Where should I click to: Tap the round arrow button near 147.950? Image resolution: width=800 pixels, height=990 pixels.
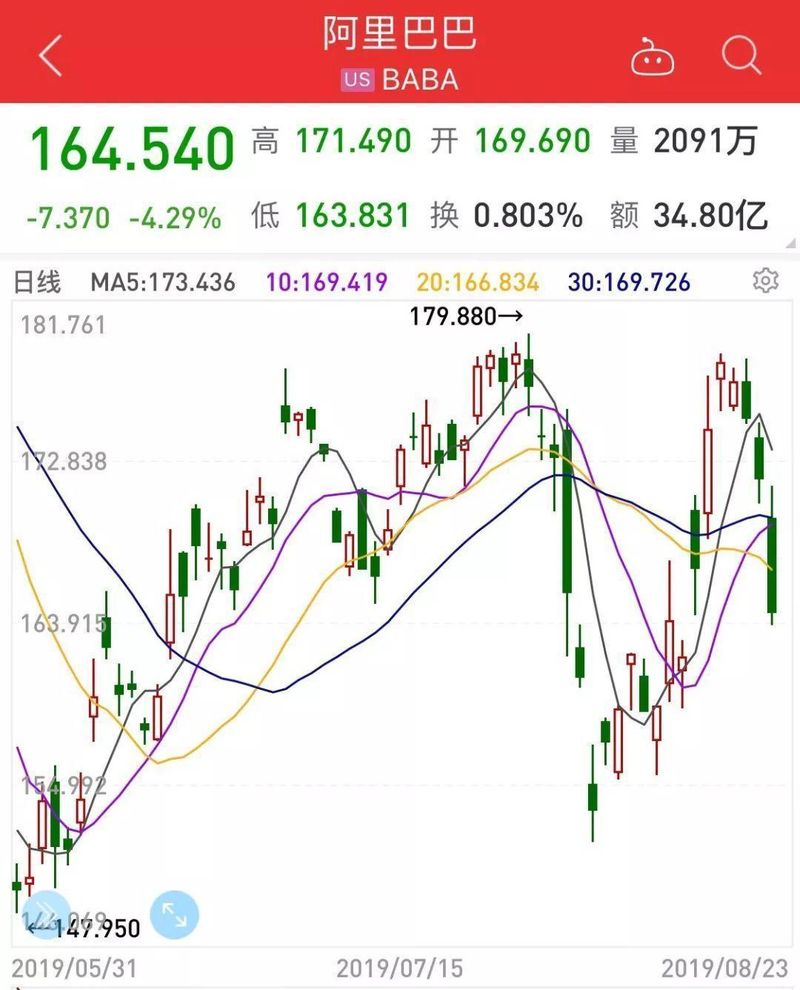[47, 914]
